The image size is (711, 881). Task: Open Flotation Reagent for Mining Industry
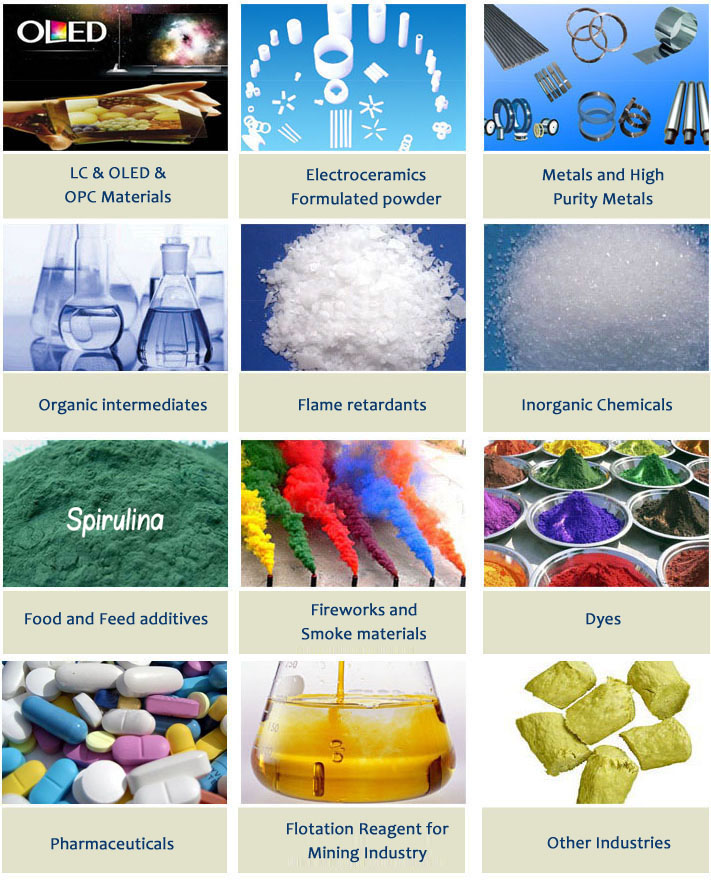pos(366,841)
